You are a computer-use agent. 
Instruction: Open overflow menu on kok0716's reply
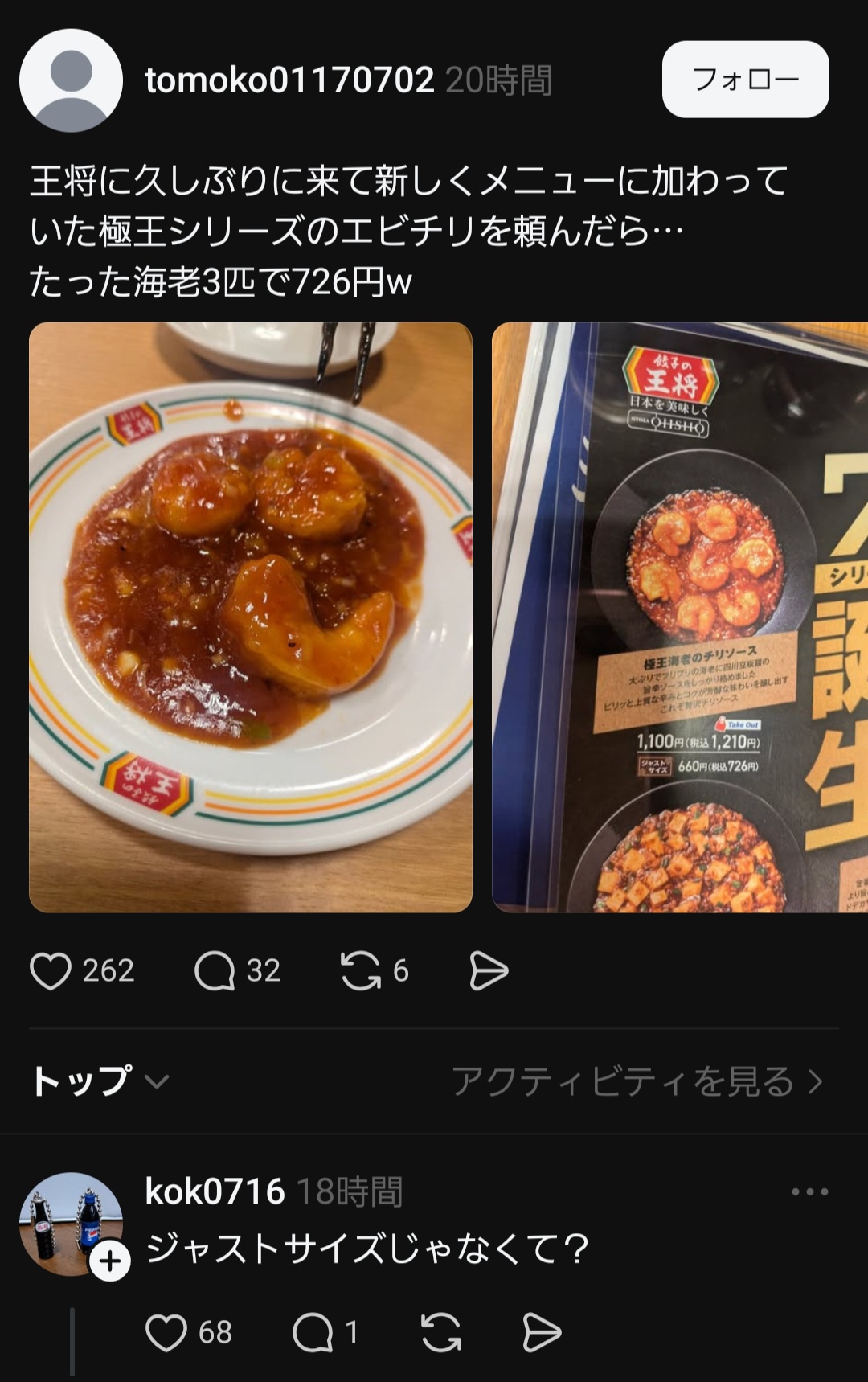click(x=809, y=1191)
